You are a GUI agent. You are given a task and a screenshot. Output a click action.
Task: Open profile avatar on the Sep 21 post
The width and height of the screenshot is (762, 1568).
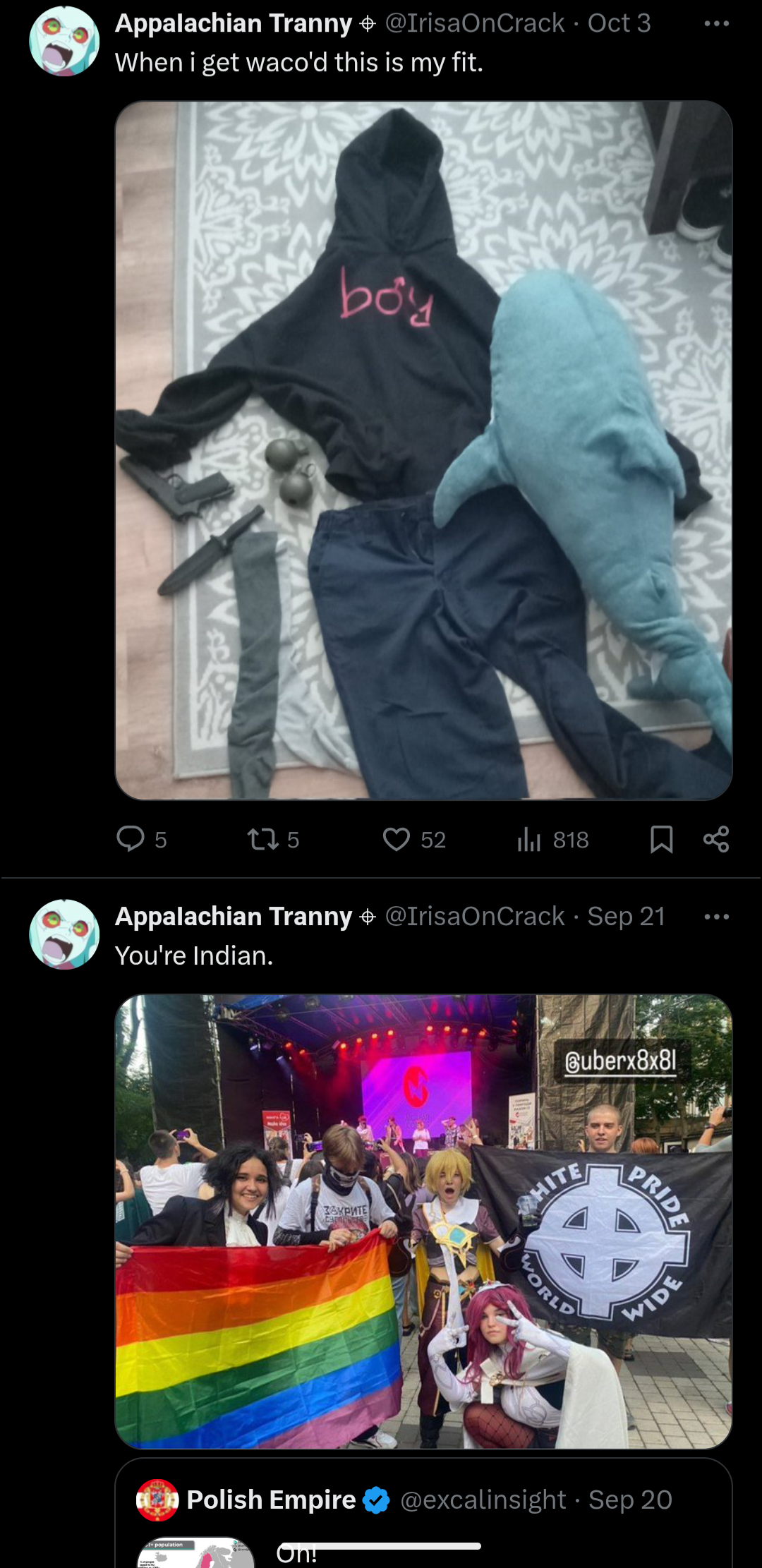pos(64,934)
